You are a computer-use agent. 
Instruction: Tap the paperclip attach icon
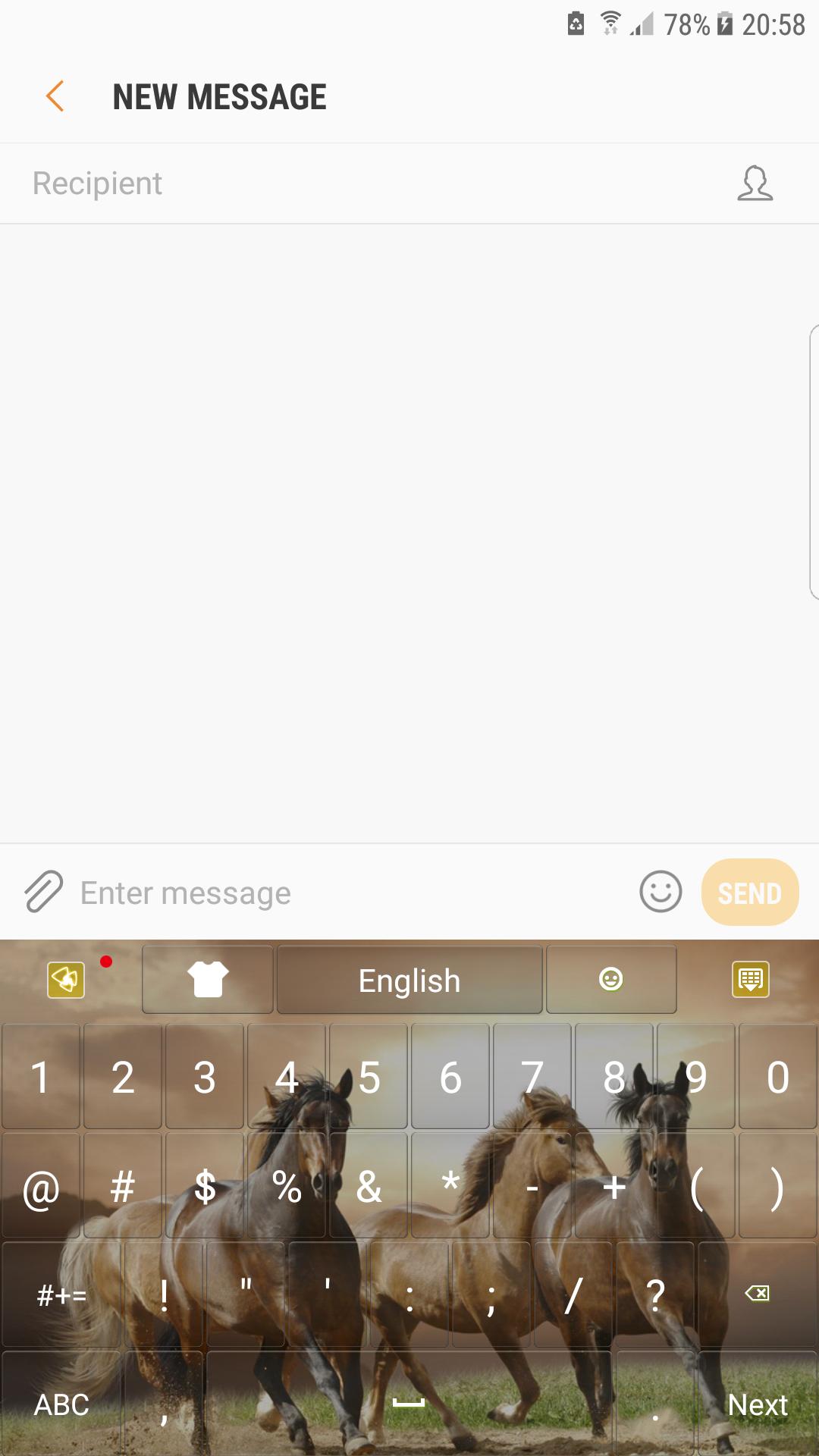pyautogui.click(x=43, y=892)
